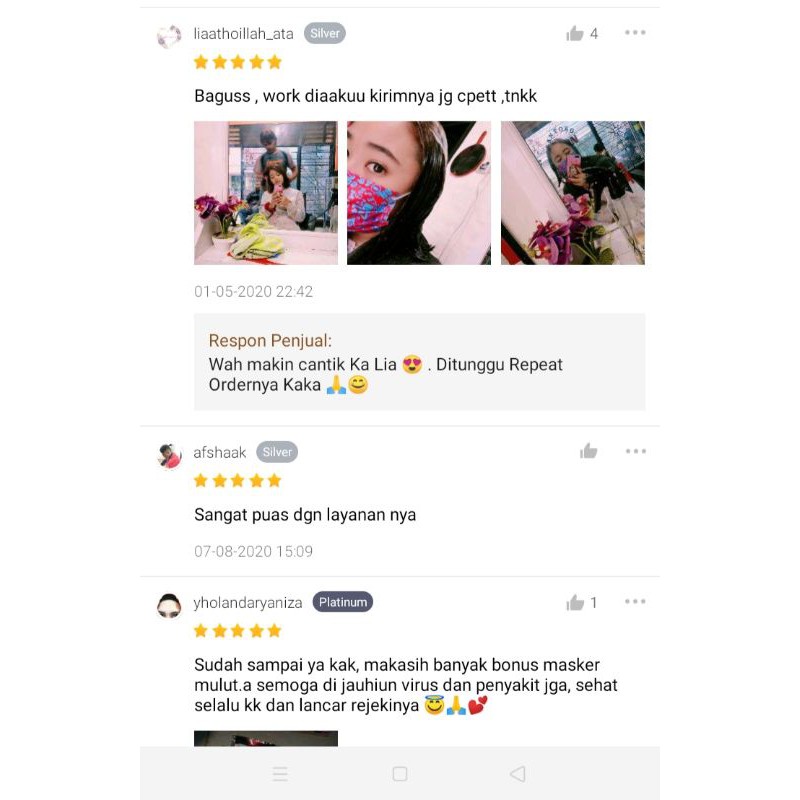Image resolution: width=800 pixels, height=800 pixels.
Task: Like yholandaryaniza's review
Action: pos(575,603)
